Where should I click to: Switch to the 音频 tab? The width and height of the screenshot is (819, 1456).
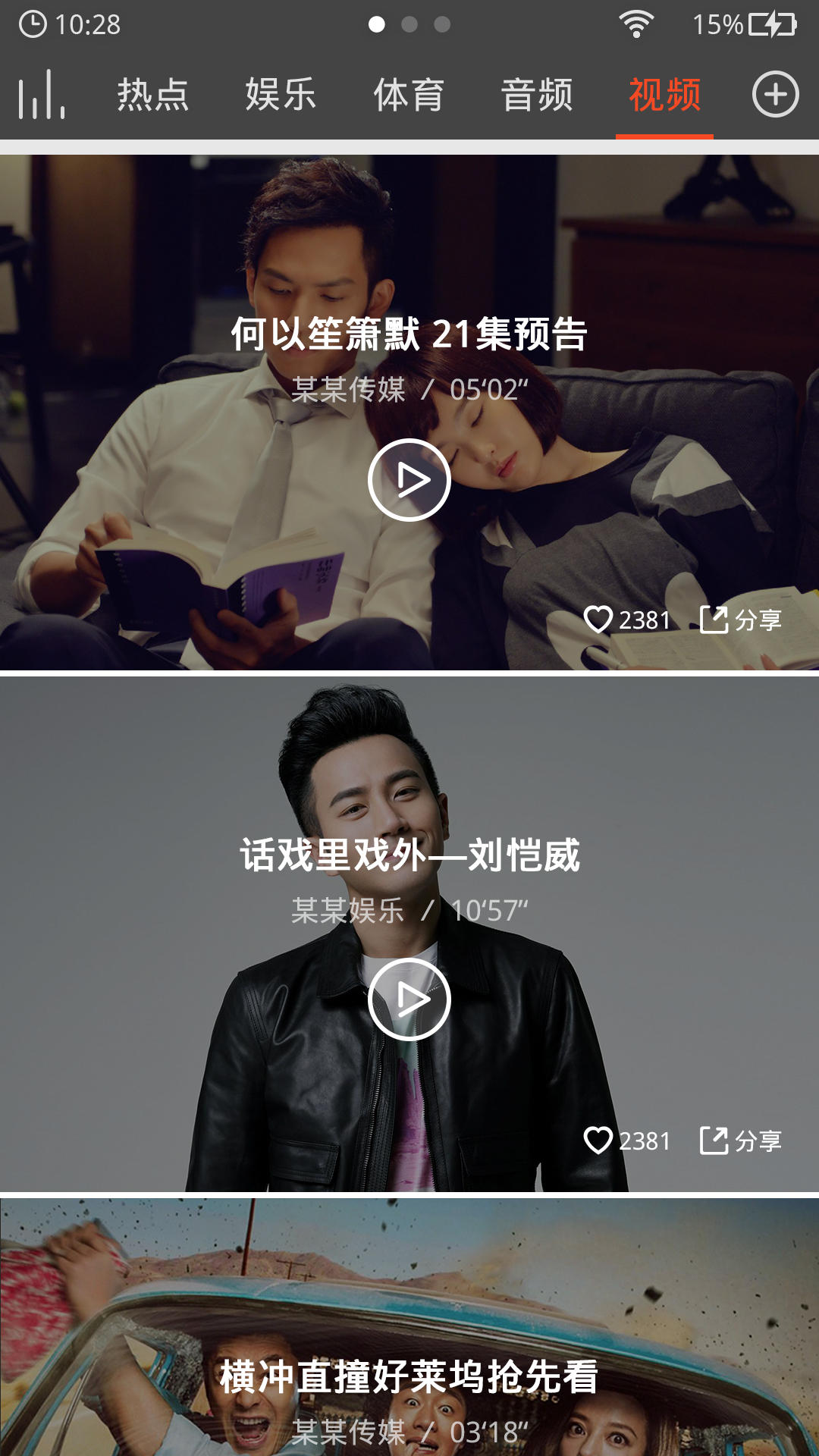[x=537, y=95]
